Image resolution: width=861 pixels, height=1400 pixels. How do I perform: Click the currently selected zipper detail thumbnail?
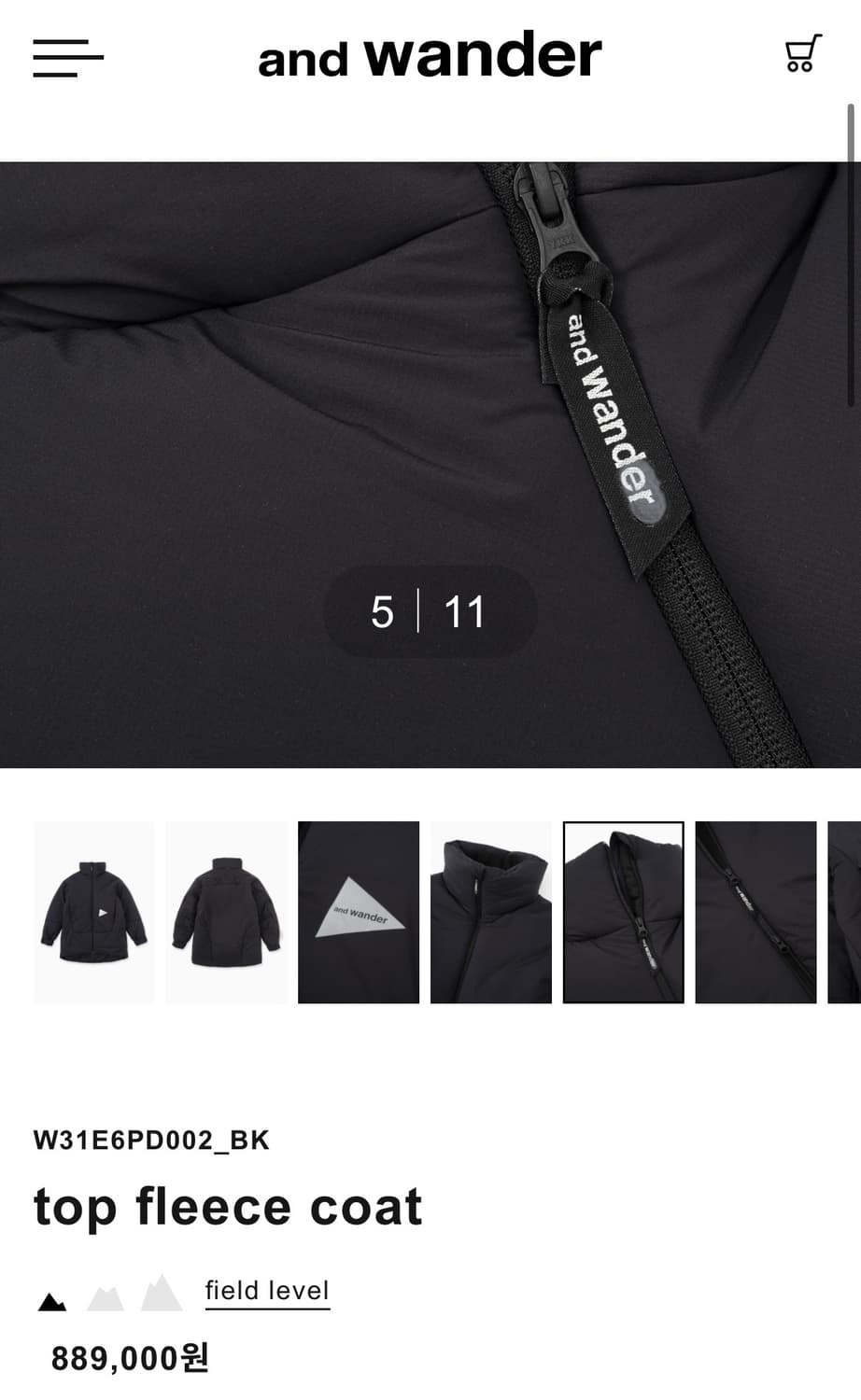tap(623, 913)
